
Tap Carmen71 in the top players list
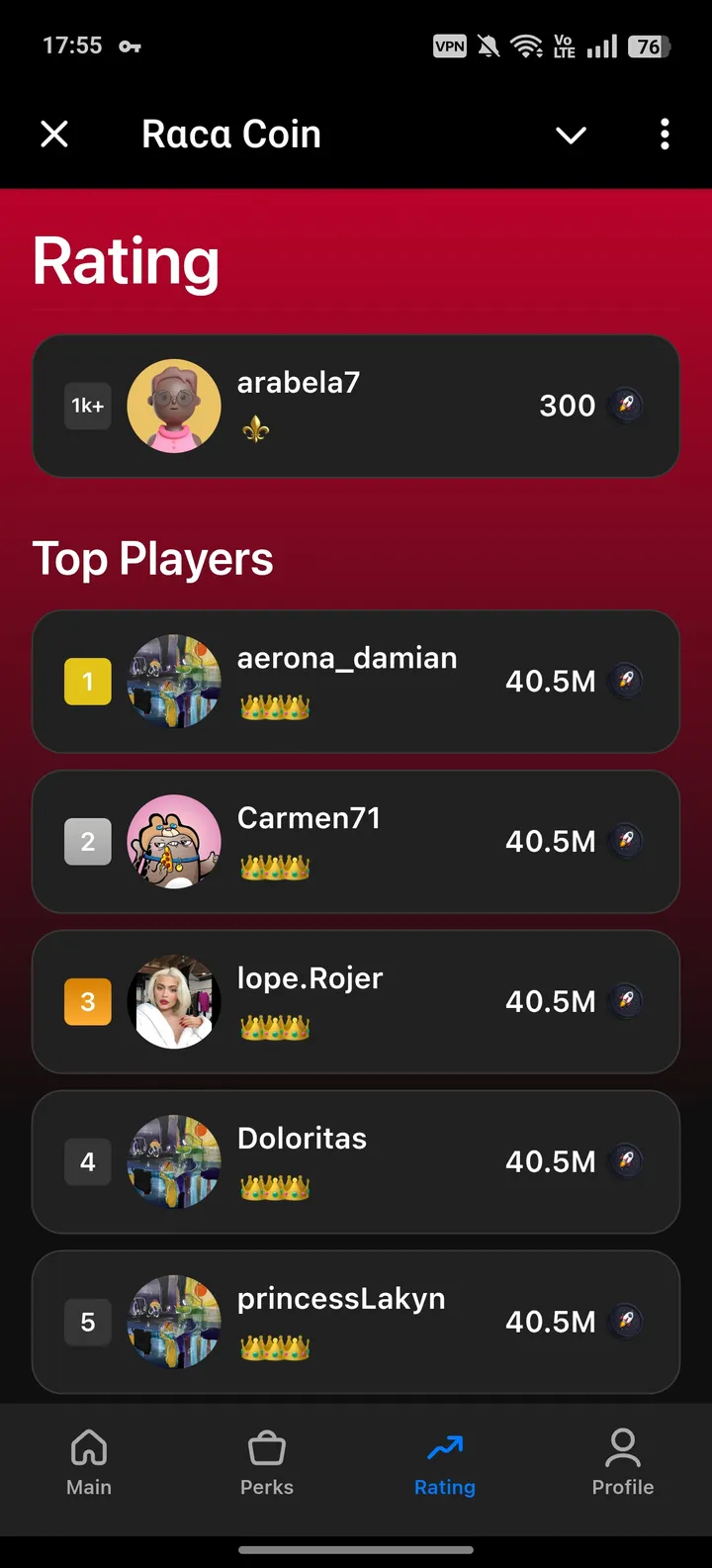(x=356, y=842)
